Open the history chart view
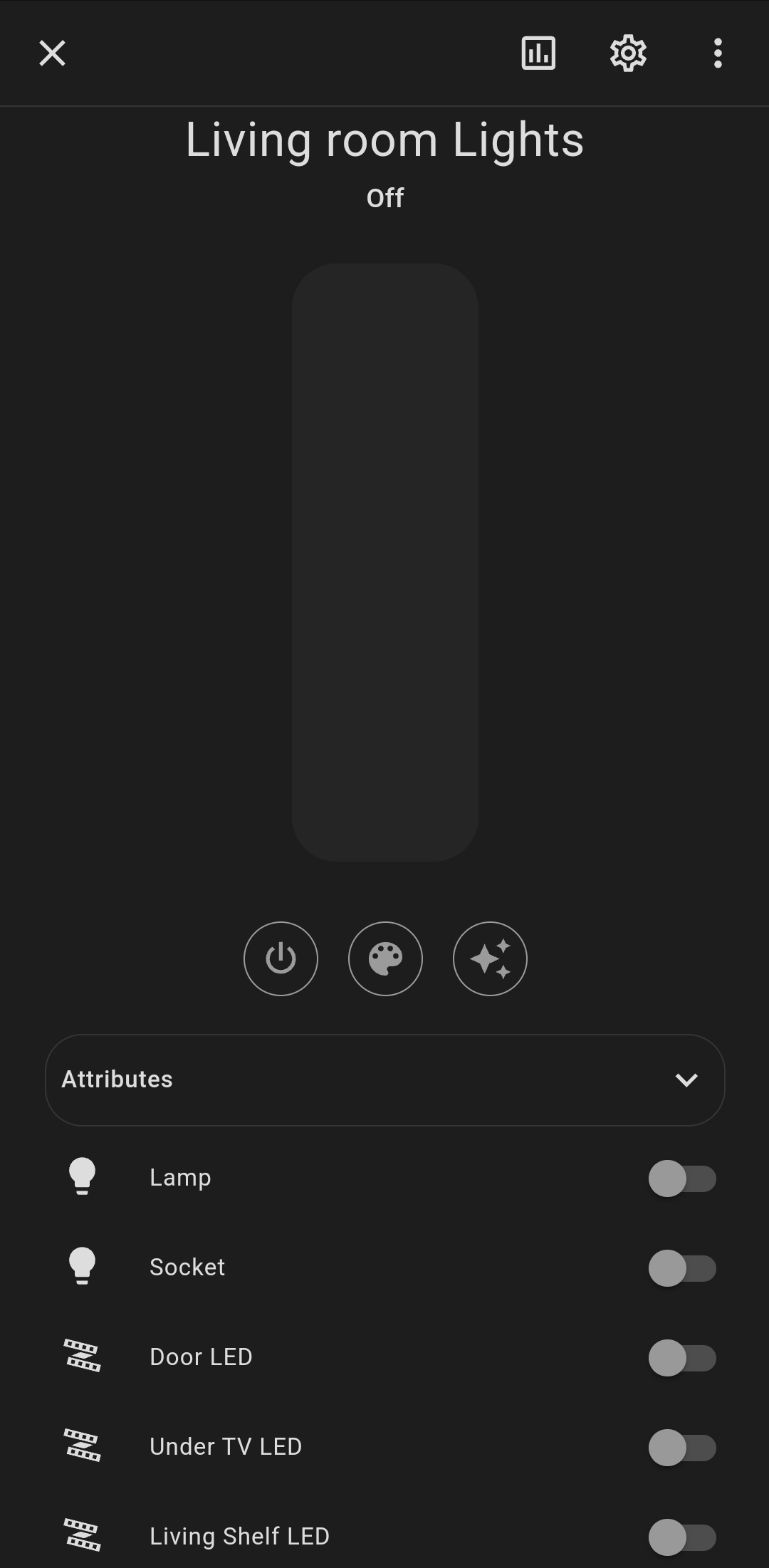 coord(538,53)
